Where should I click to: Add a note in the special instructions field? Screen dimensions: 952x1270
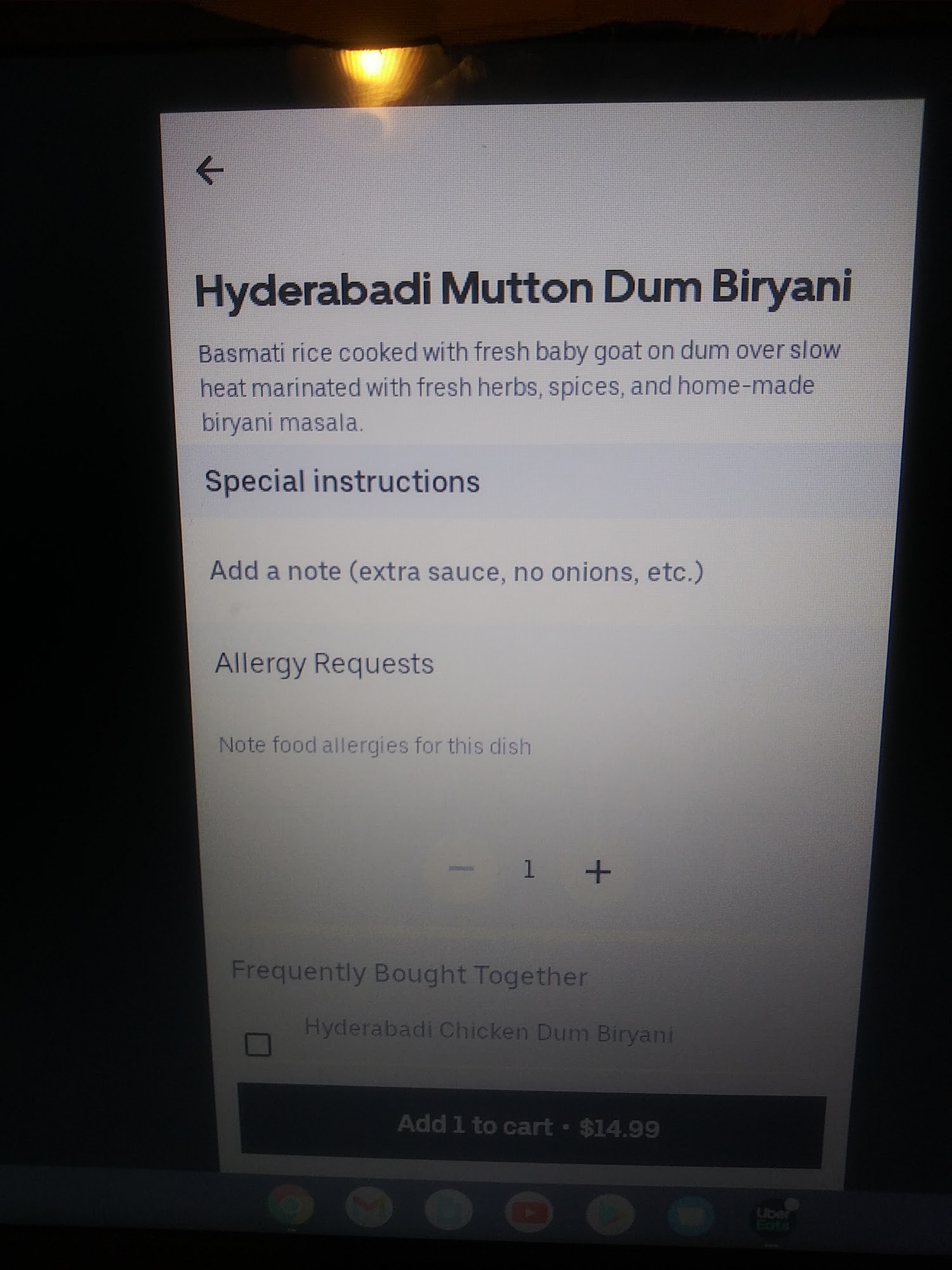tap(456, 571)
